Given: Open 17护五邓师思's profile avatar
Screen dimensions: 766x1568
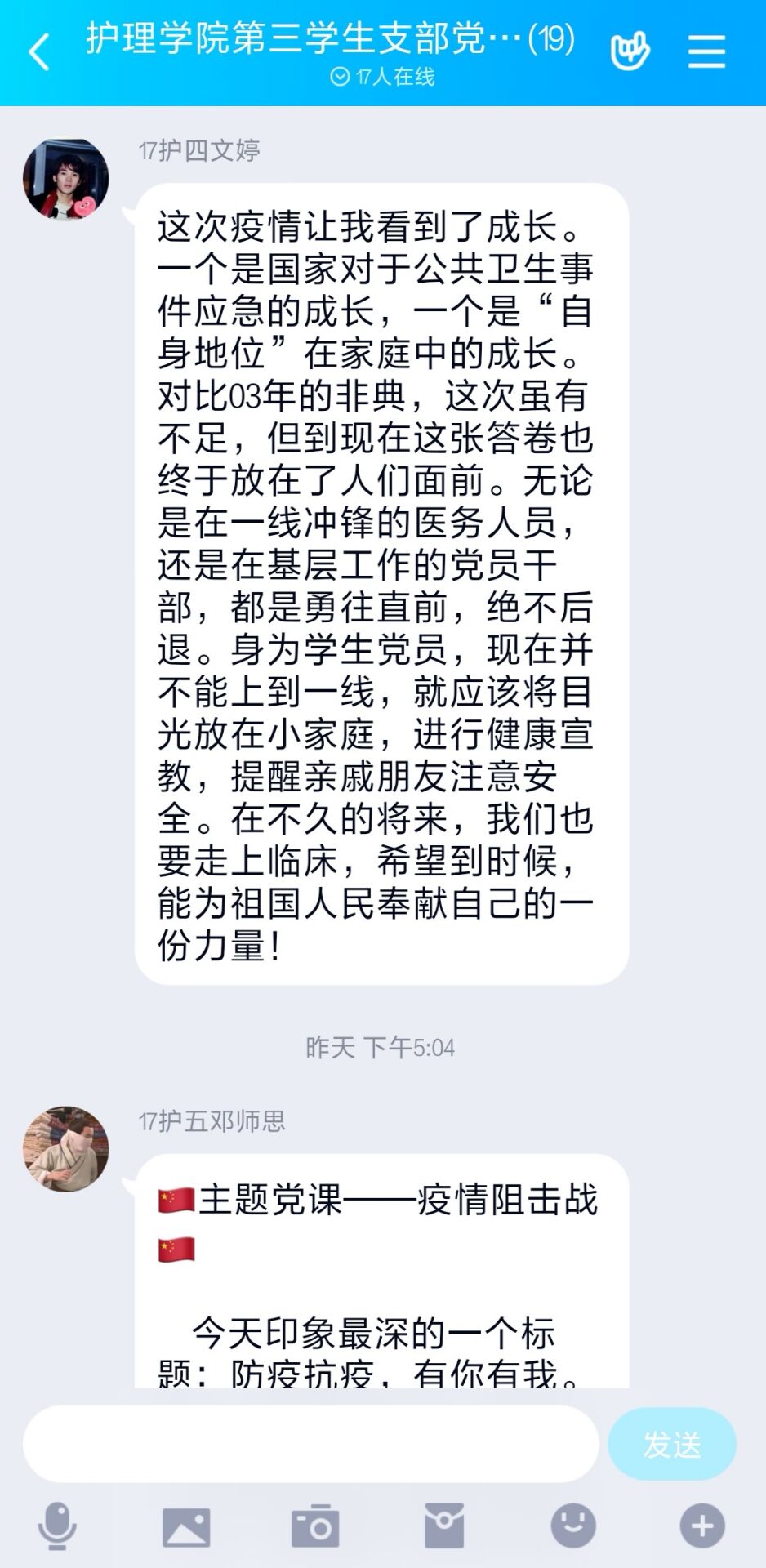Looking at the screenshot, I should coord(65,1148).
